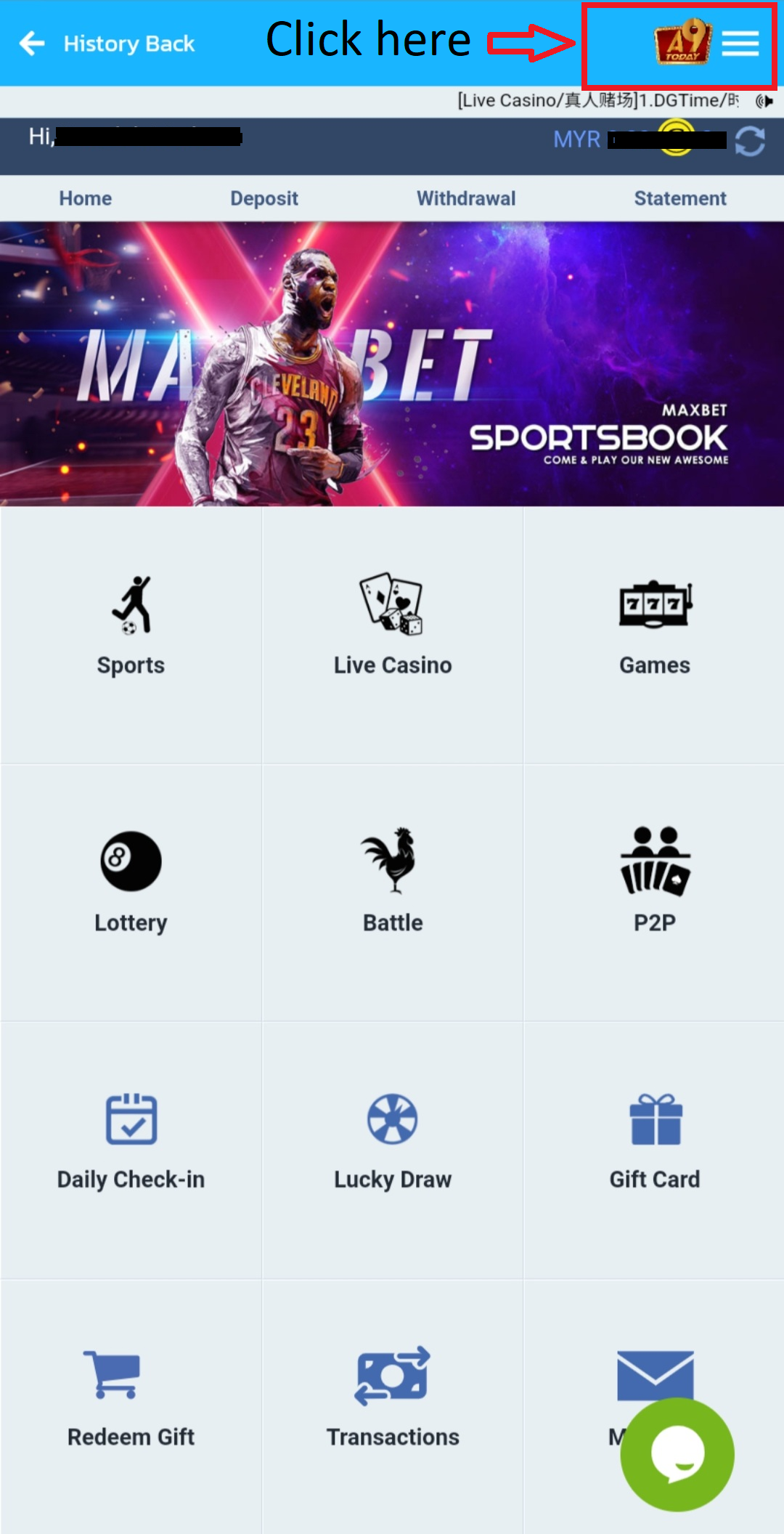Open the Maxbet Sportsbook banner
Viewport: 784px width, 1534px height.
point(392,363)
